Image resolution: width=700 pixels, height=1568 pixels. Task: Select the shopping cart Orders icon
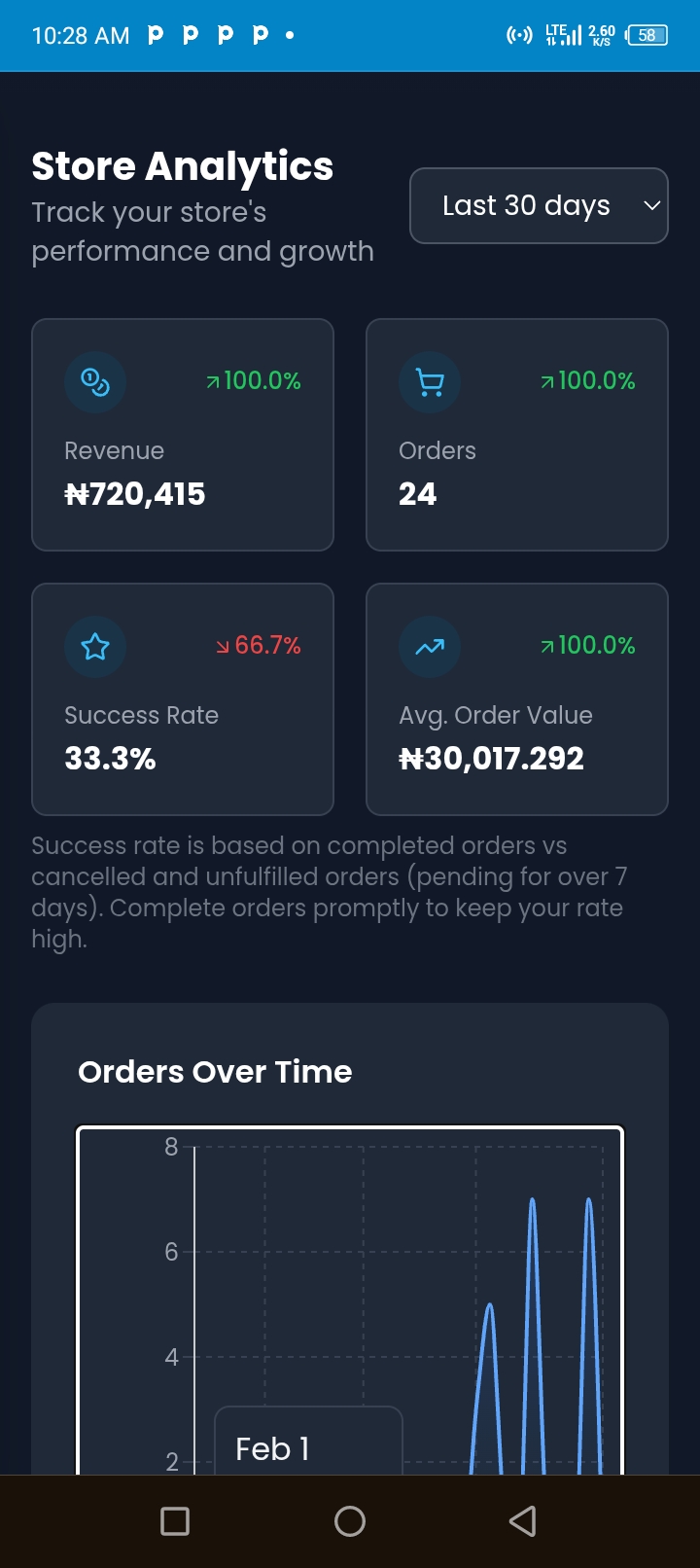pyautogui.click(x=429, y=382)
